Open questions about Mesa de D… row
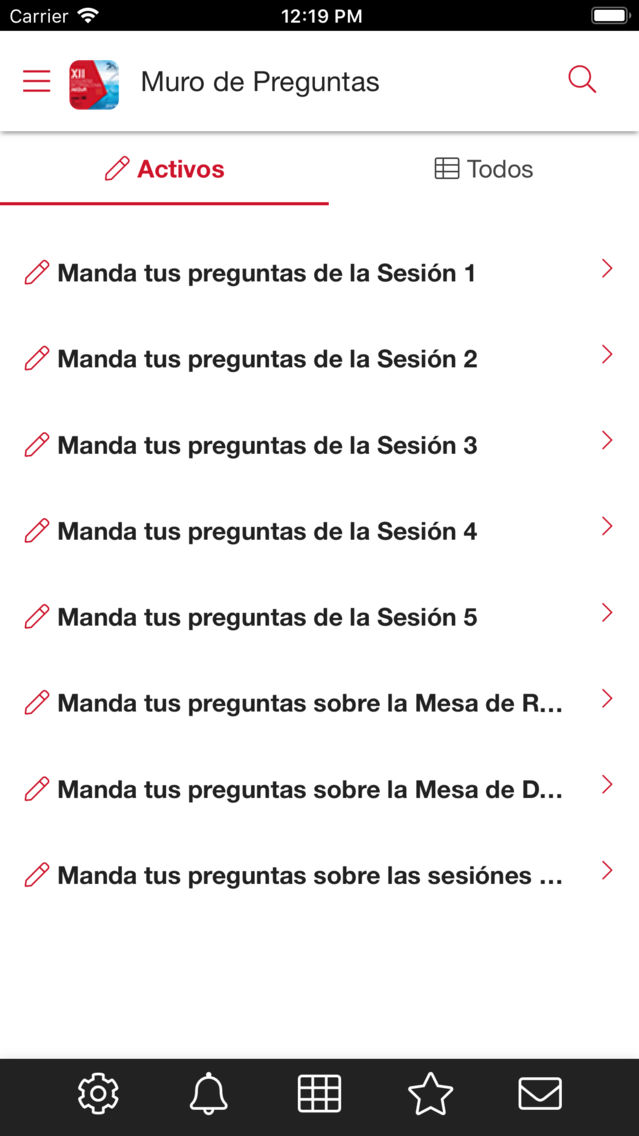The image size is (639, 1136). click(x=320, y=789)
